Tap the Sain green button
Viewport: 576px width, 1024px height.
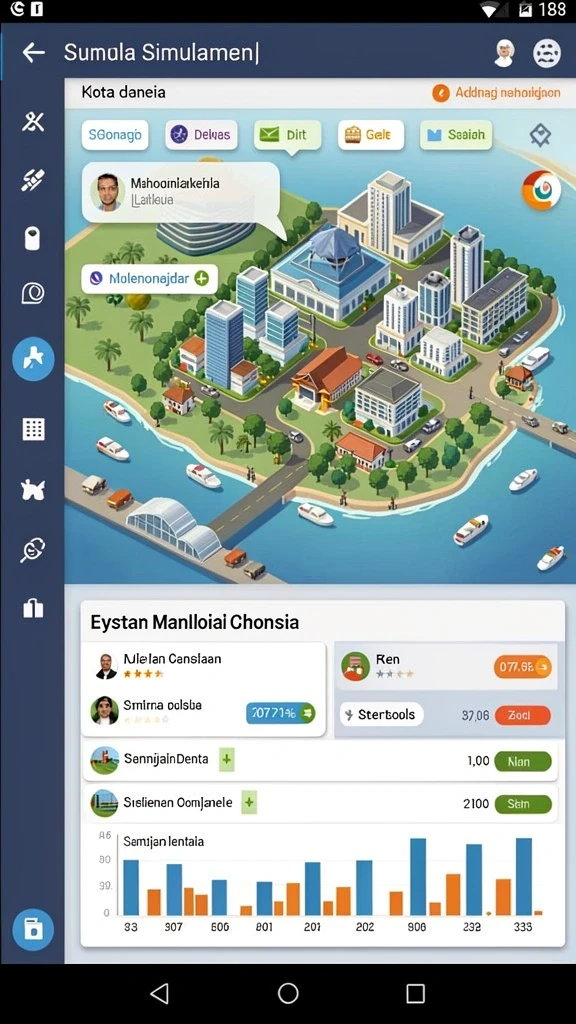tap(522, 803)
